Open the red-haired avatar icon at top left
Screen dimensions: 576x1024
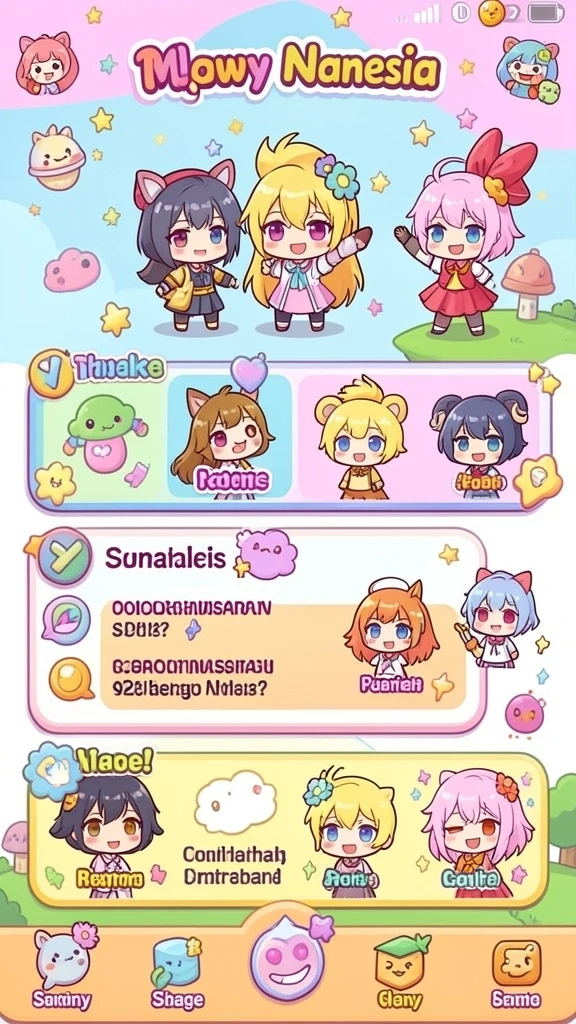(x=47, y=64)
